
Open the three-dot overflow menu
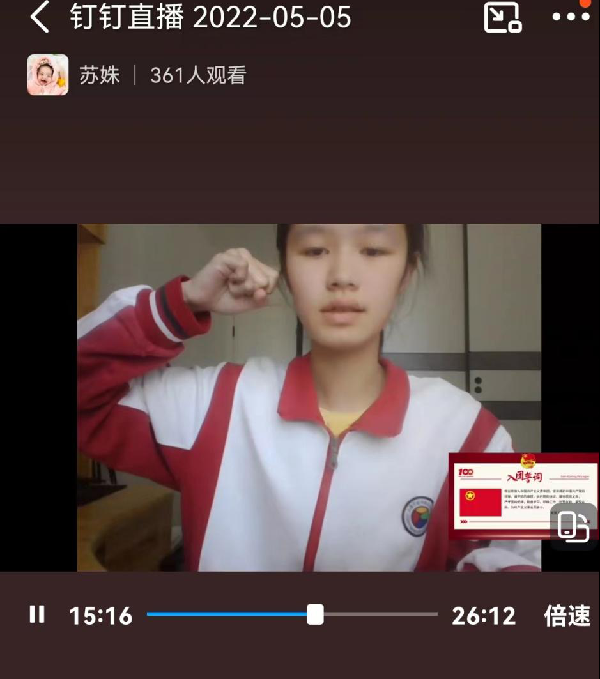pyautogui.click(x=571, y=17)
